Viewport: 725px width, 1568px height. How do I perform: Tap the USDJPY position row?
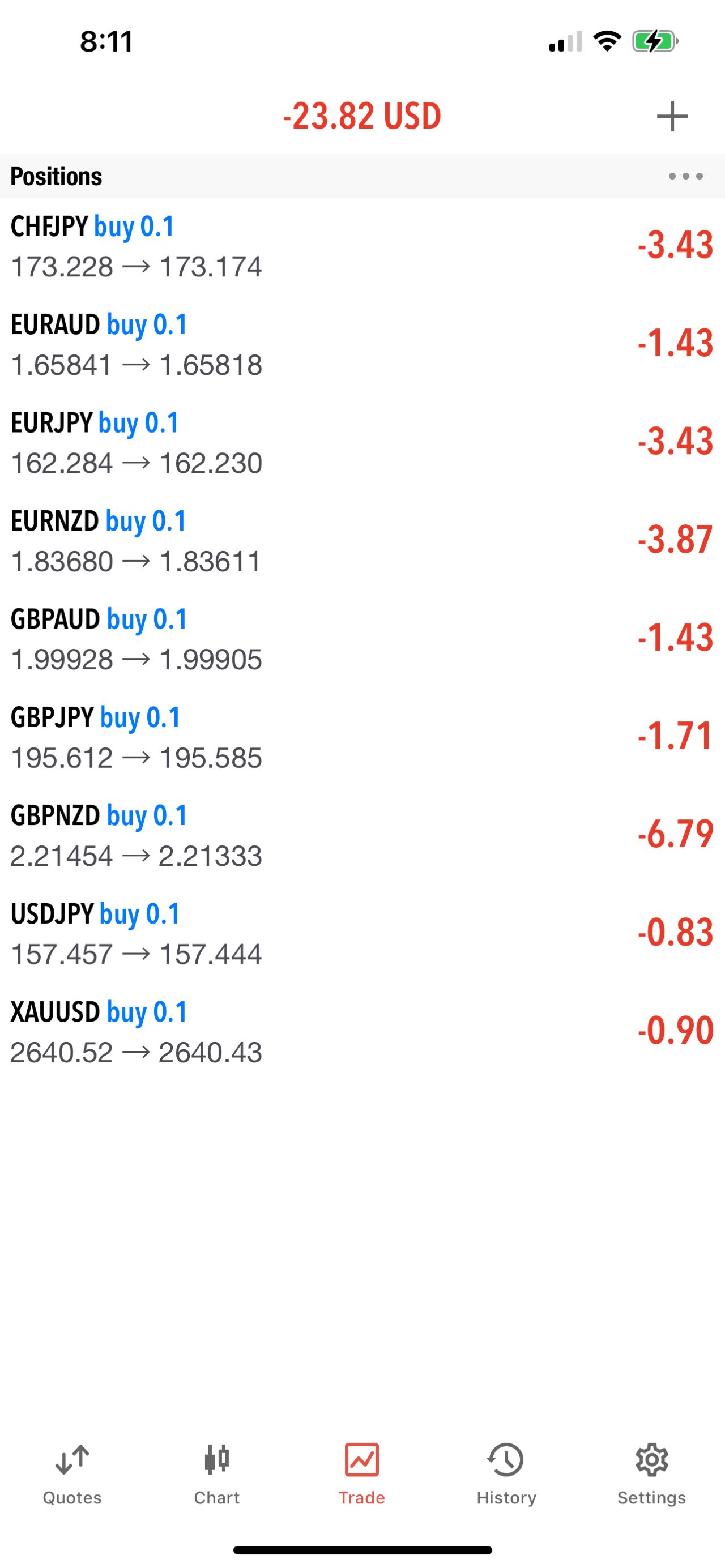[x=362, y=934]
